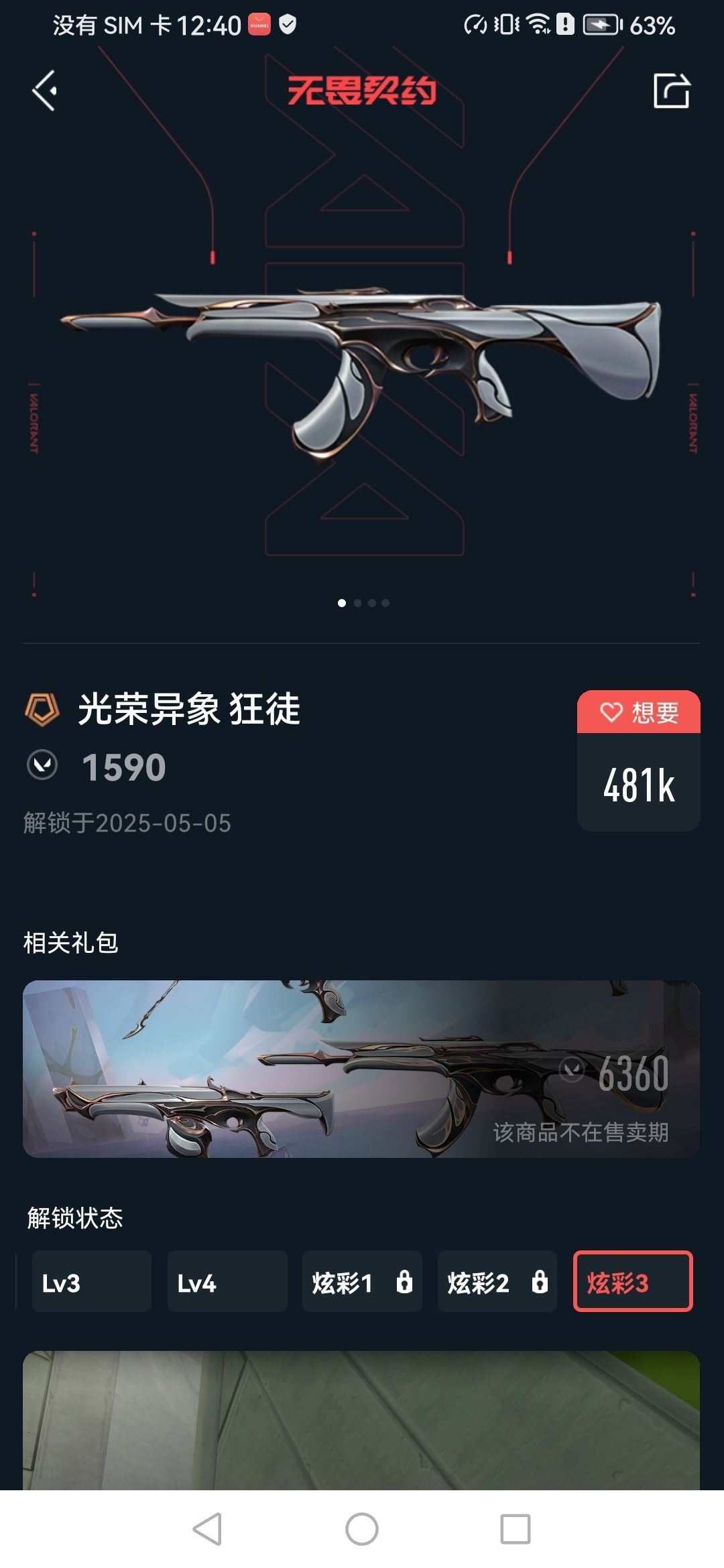
Task: Switch to the Lv4 unlock tab
Action: tap(227, 1282)
